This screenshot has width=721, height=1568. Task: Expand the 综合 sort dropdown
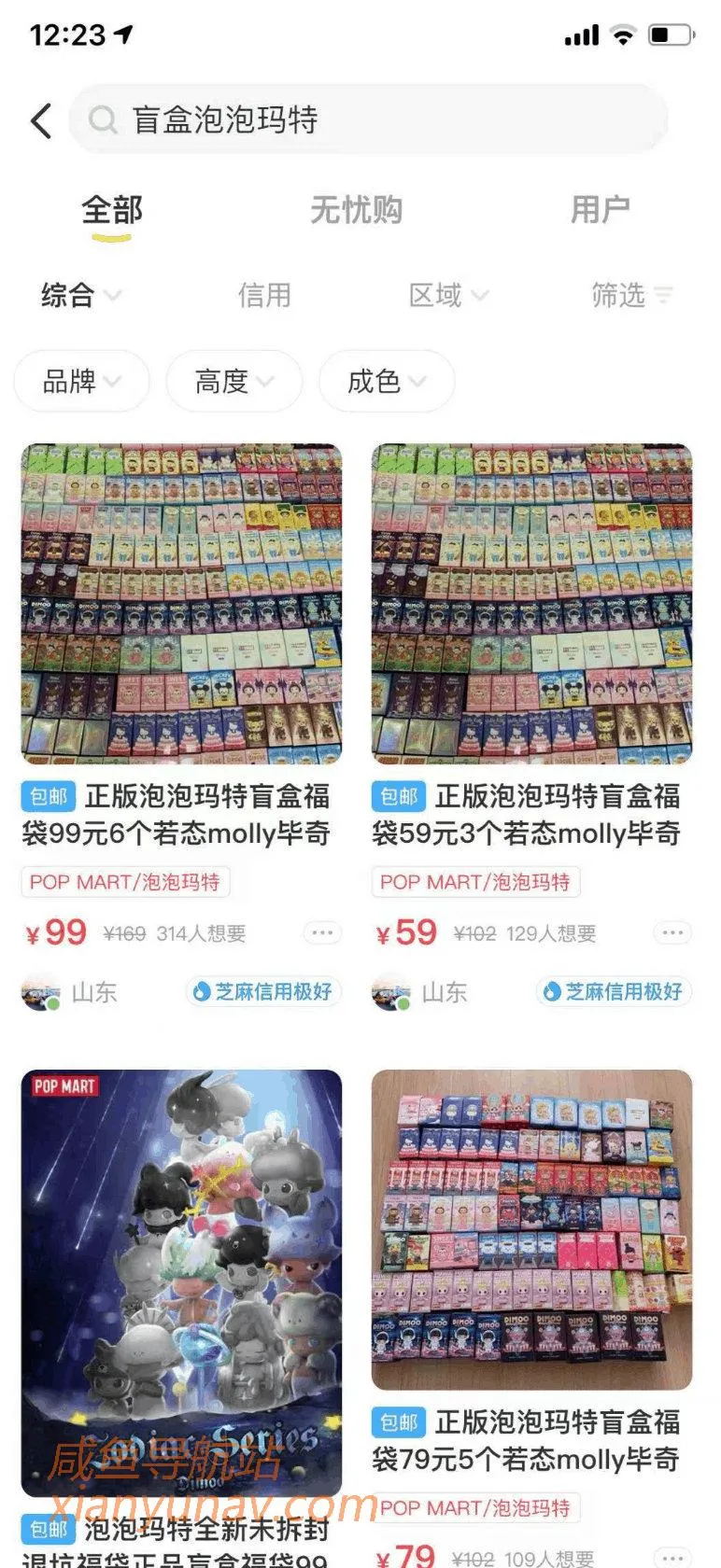pos(80,296)
